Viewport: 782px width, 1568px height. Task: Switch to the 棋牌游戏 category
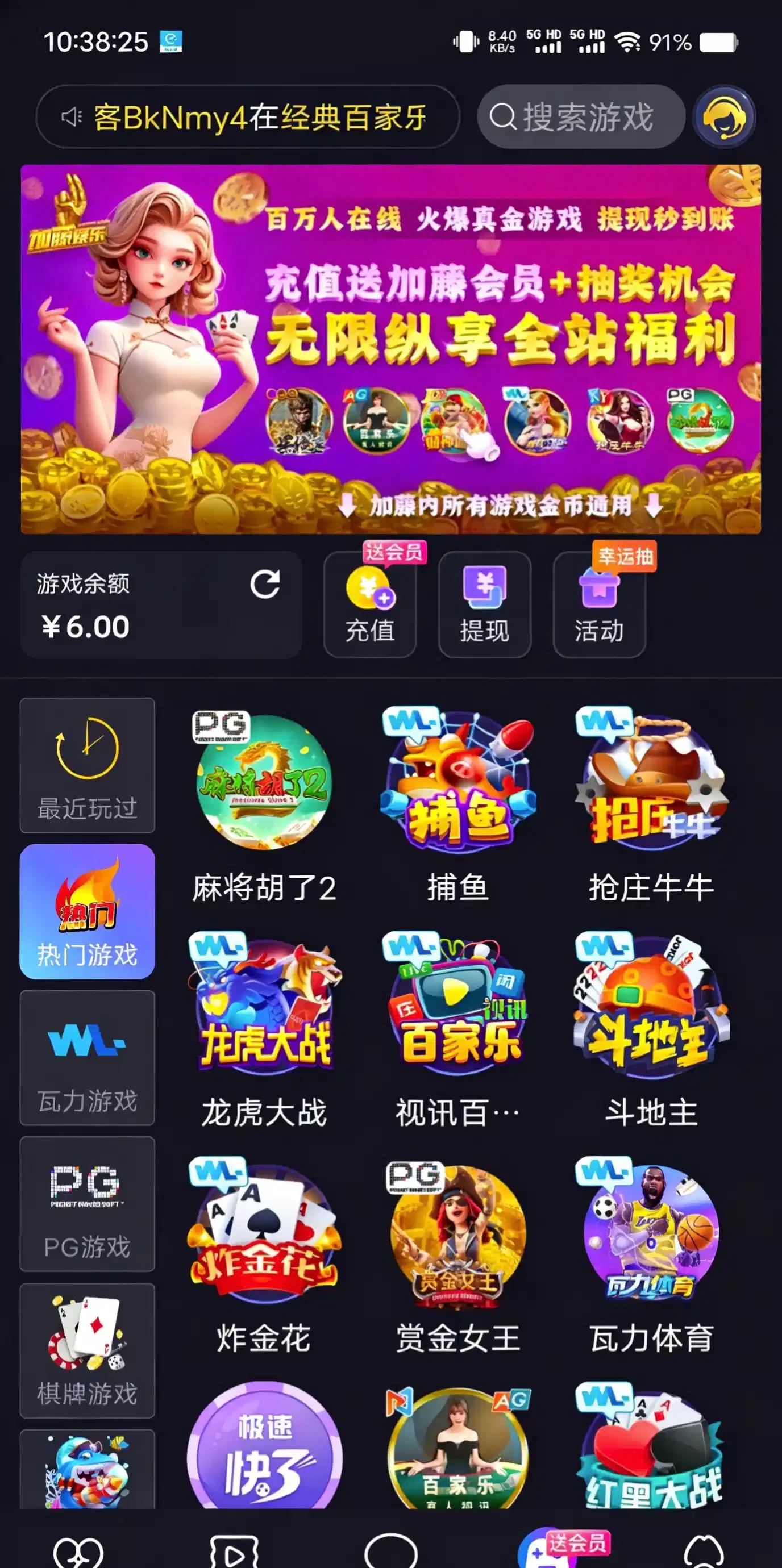click(87, 1350)
